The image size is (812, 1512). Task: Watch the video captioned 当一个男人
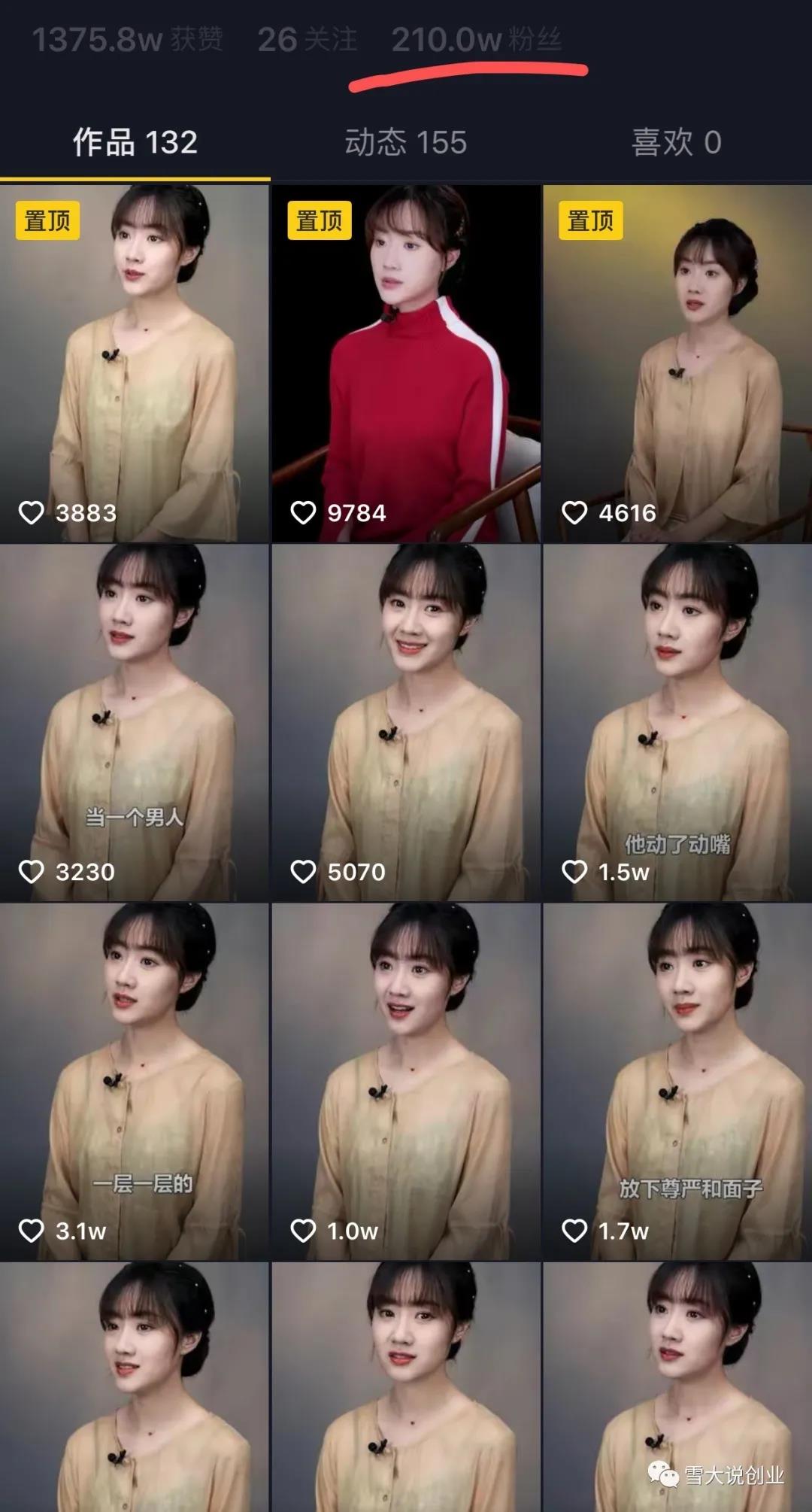click(135, 722)
